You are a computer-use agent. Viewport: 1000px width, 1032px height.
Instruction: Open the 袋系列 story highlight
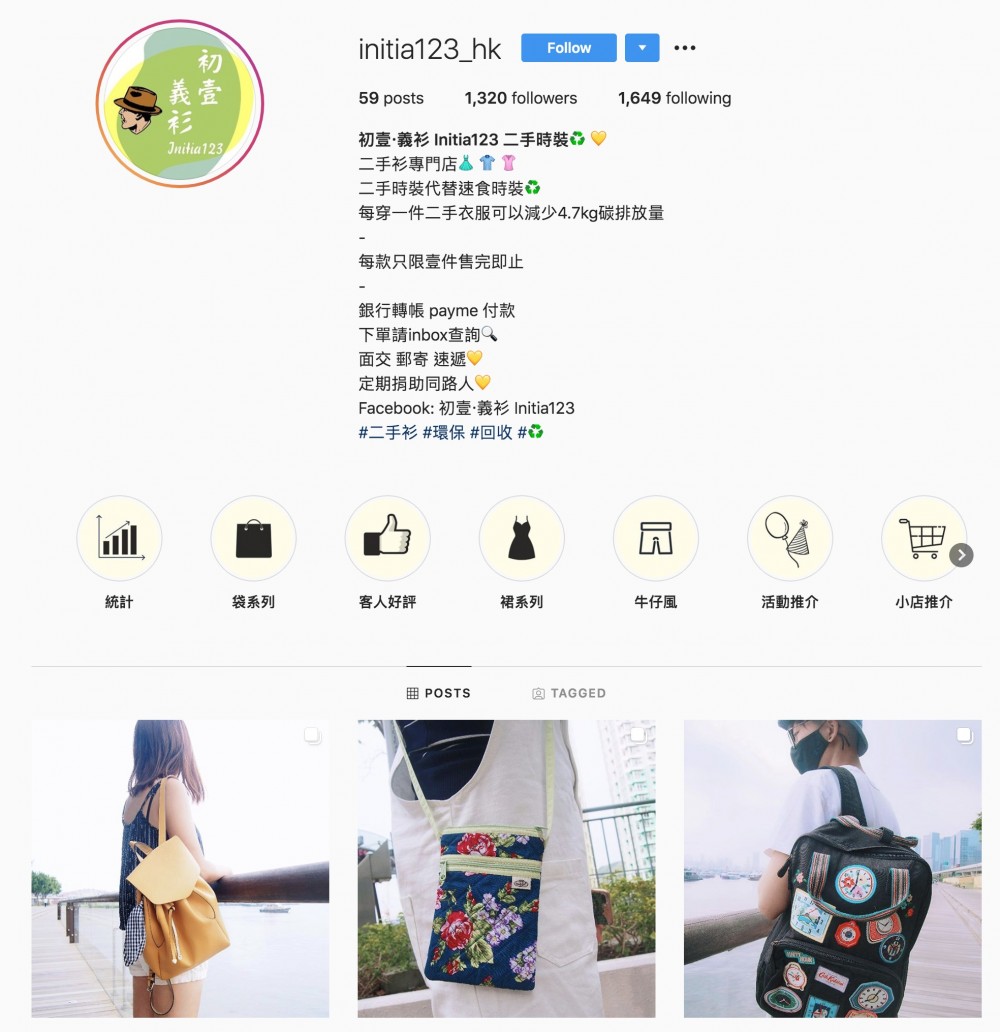(253, 539)
